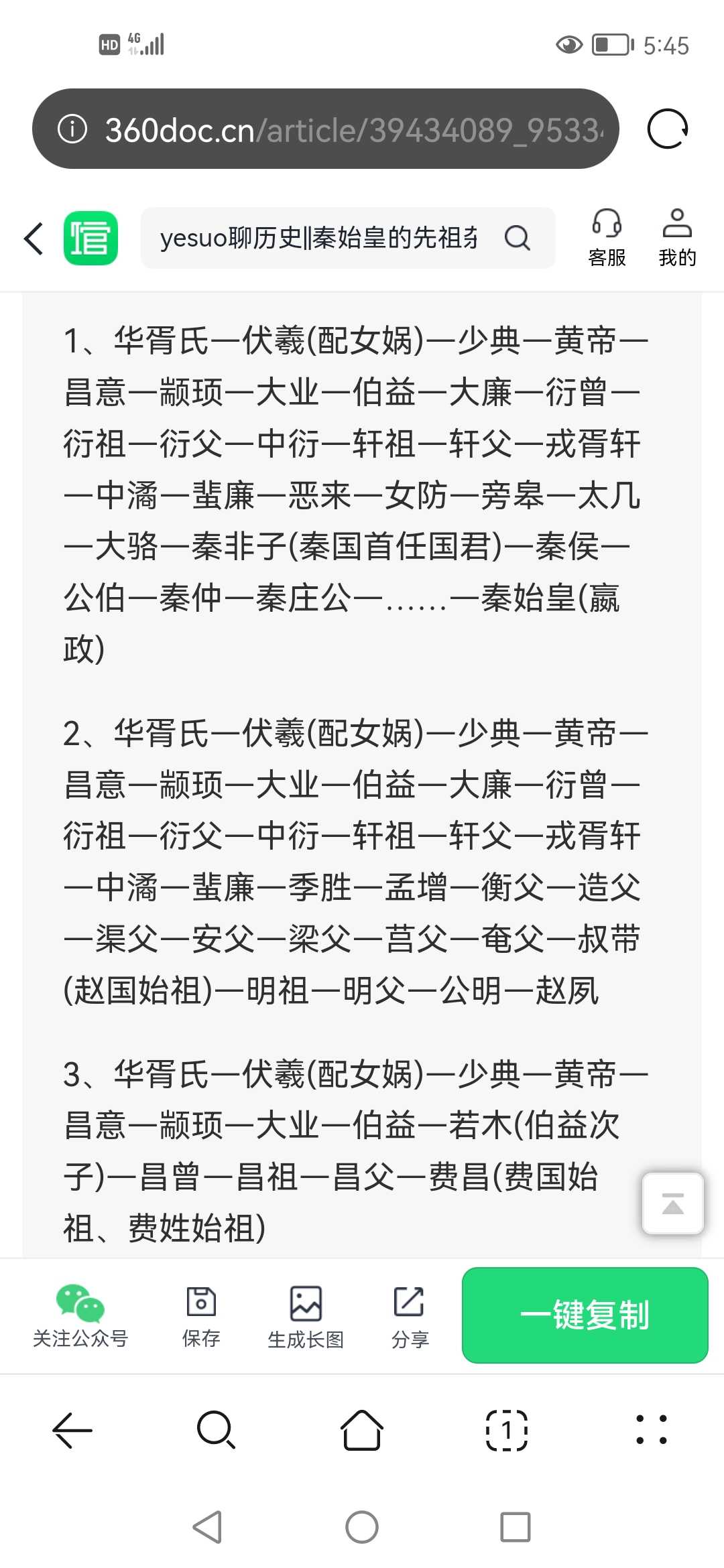724x1568 pixels.
Task: Go back in browser bottom bar
Action: point(72,1430)
